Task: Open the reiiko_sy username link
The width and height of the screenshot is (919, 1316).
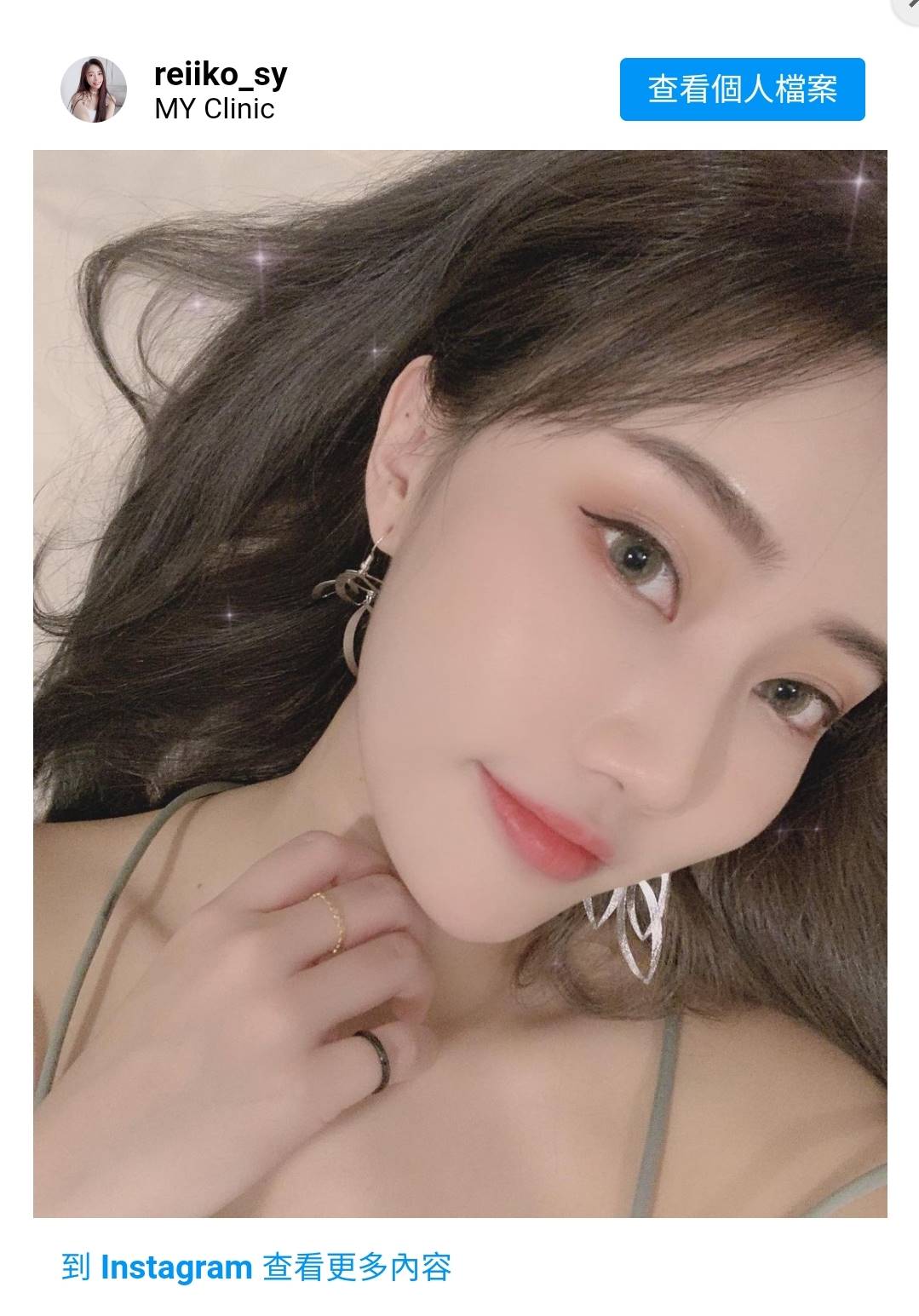Action: coord(221,74)
